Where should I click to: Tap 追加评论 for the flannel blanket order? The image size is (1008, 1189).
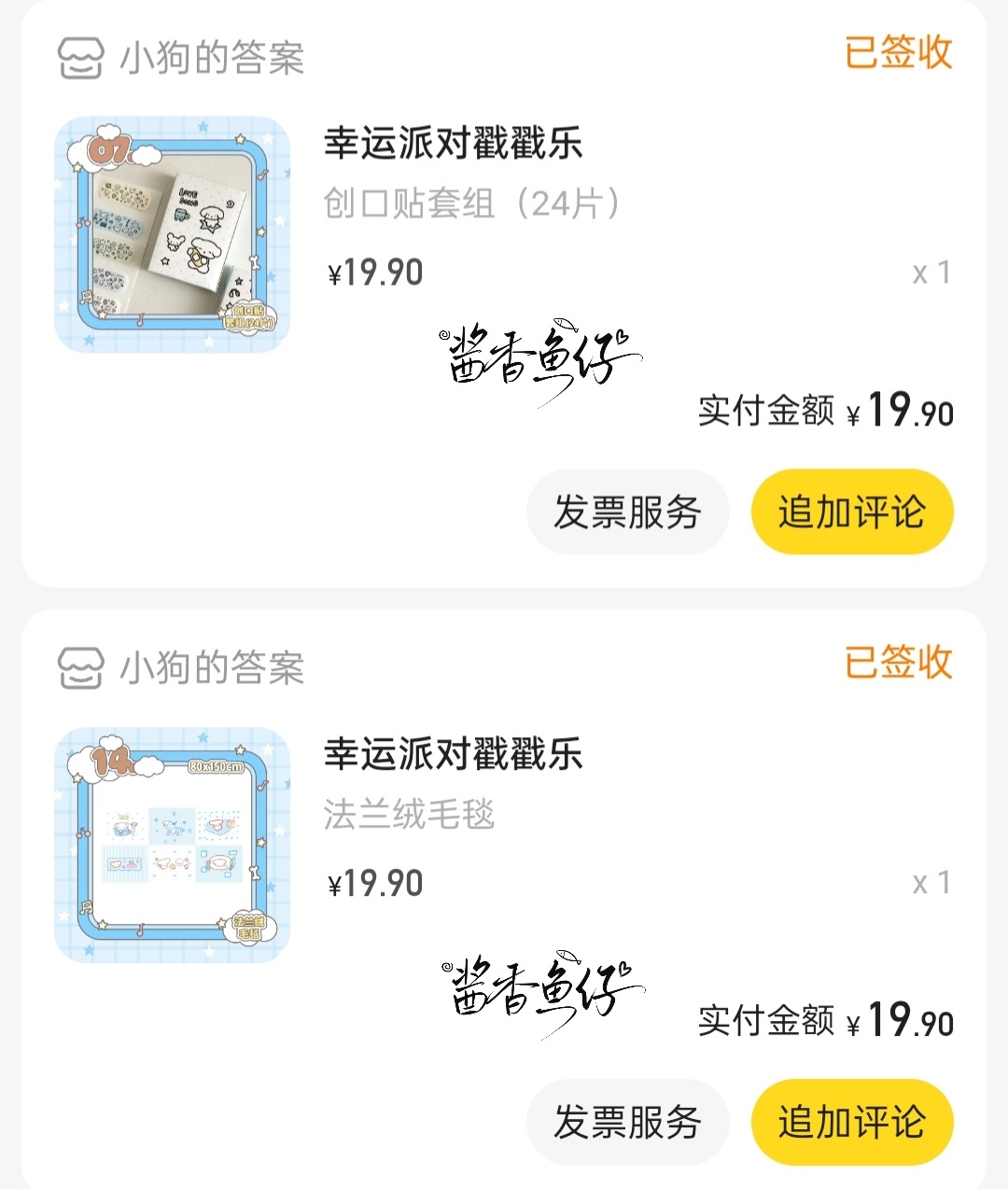[x=851, y=1123]
